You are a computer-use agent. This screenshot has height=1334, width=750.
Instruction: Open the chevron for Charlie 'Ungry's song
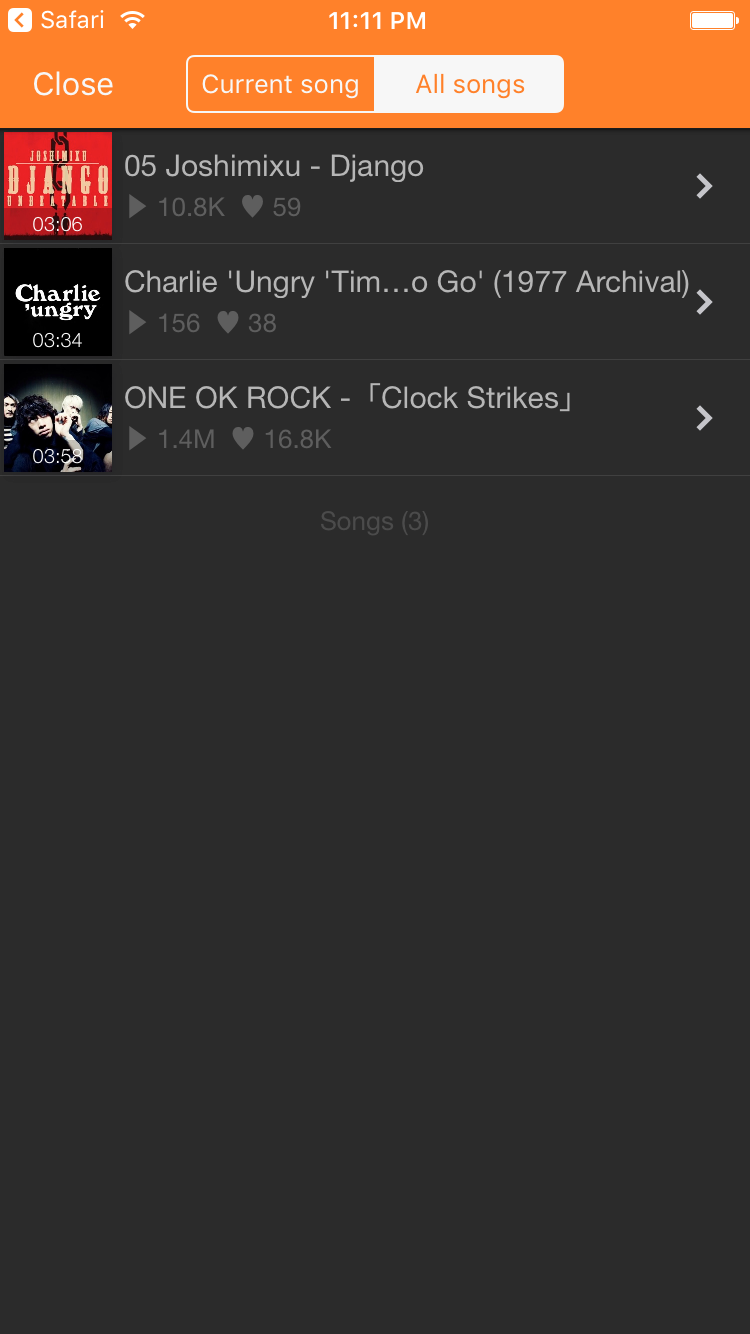[703, 302]
